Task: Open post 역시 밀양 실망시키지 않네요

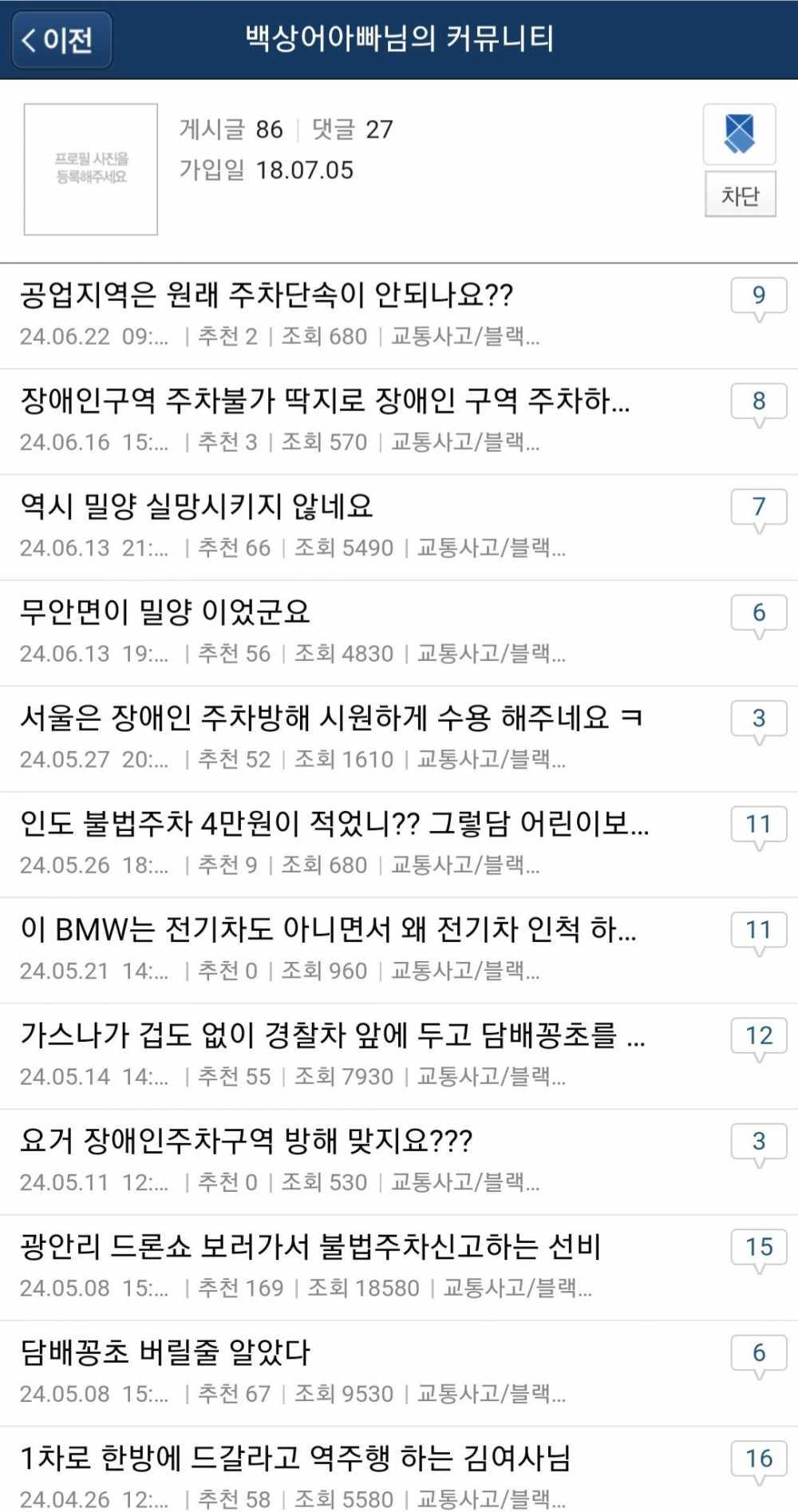Action: [x=196, y=506]
